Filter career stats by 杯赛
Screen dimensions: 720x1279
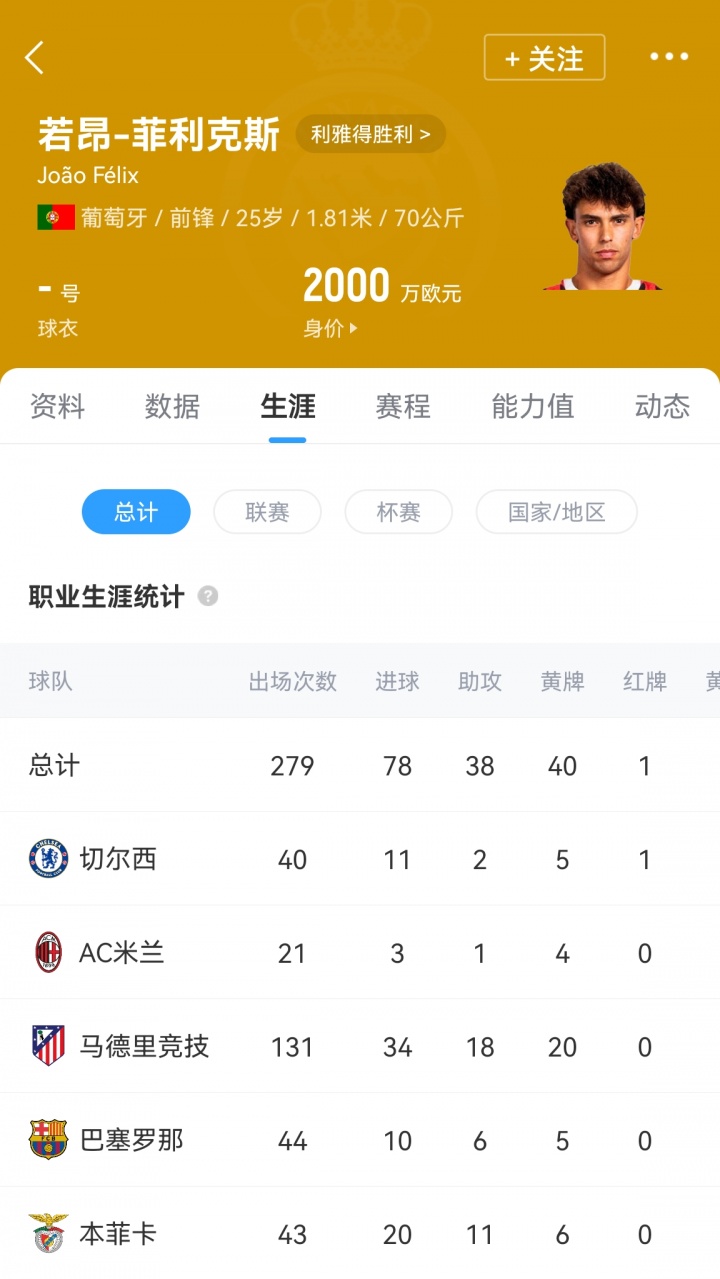398,512
